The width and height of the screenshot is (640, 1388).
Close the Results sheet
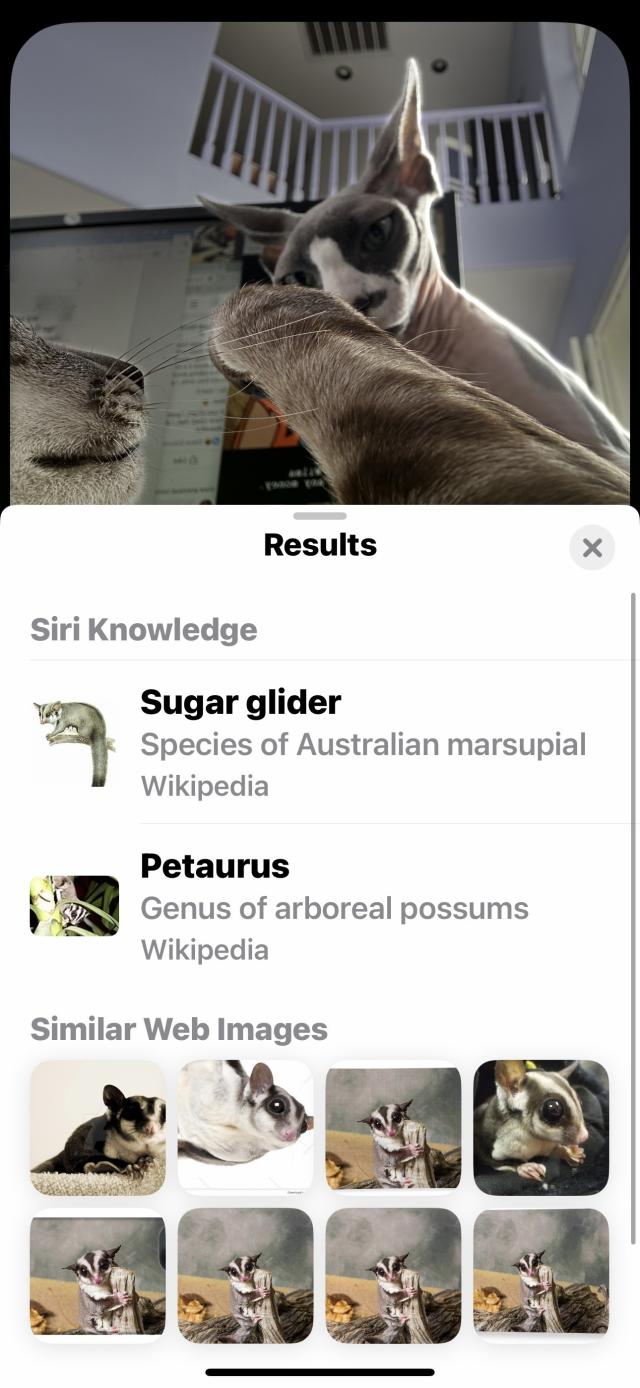pos(592,548)
